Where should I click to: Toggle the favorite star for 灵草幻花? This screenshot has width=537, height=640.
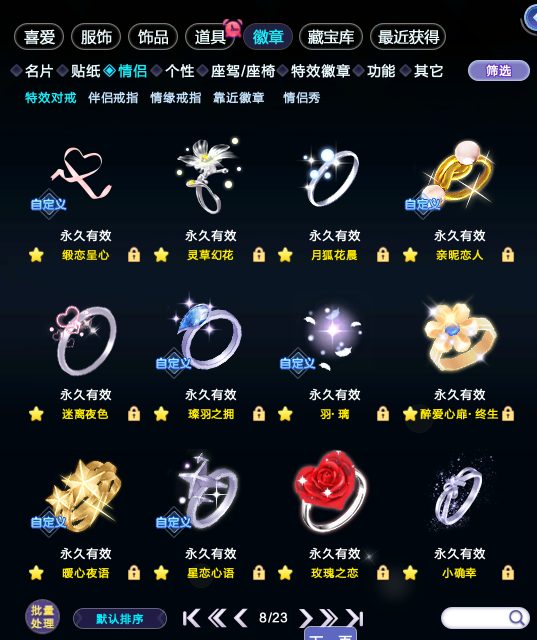(x=161, y=255)
